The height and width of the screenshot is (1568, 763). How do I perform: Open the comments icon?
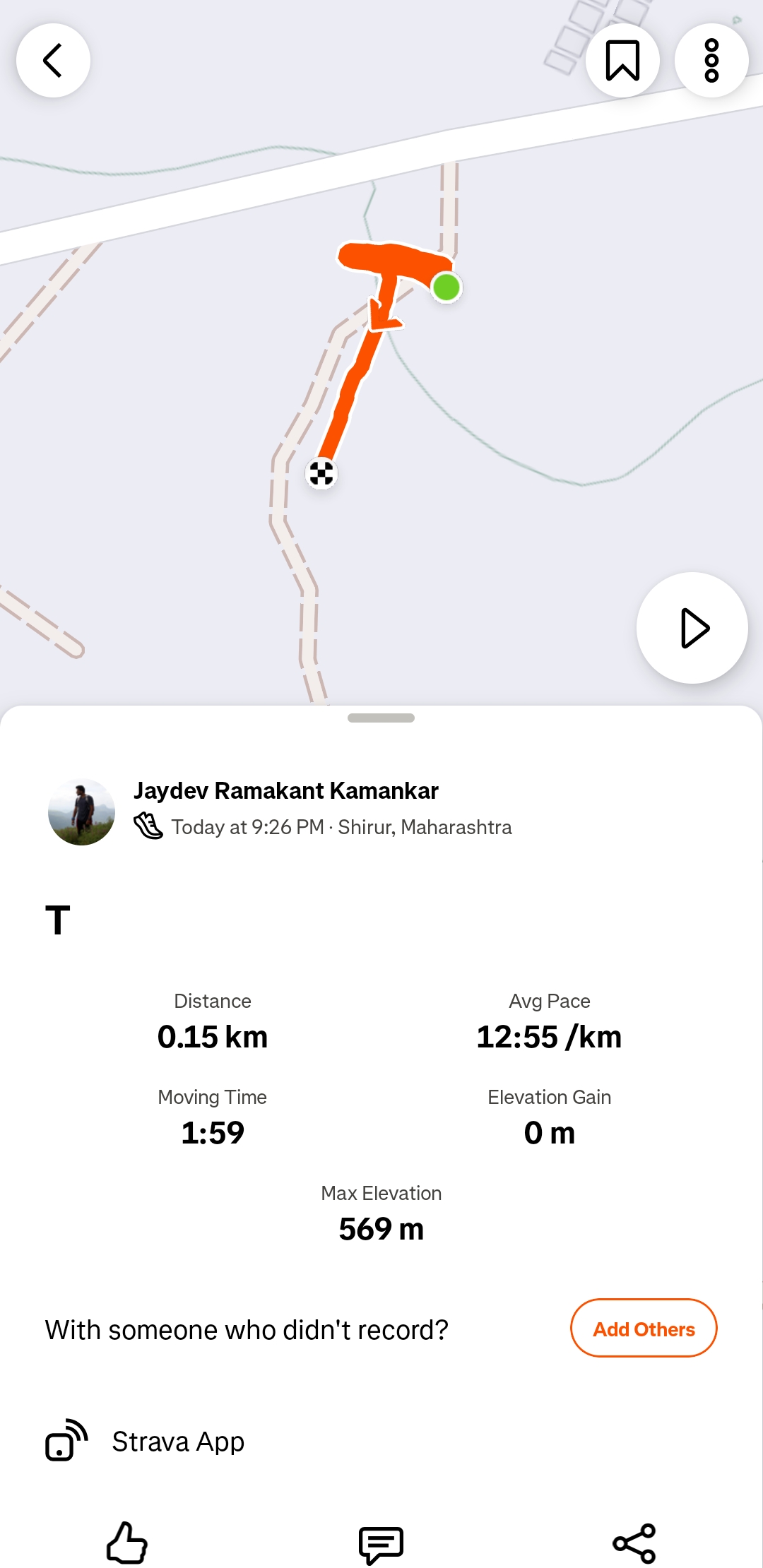(x=381, y=1544)
